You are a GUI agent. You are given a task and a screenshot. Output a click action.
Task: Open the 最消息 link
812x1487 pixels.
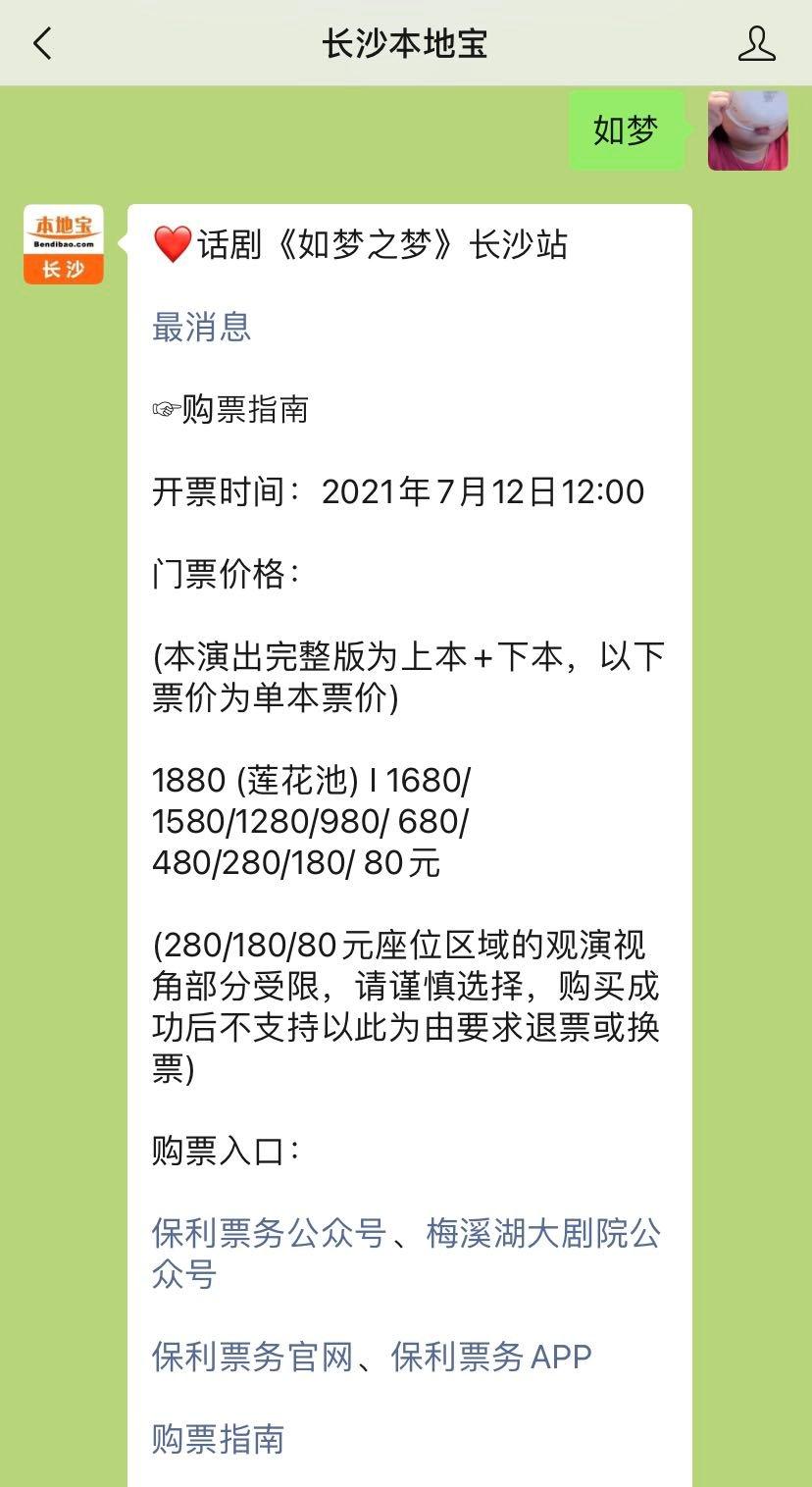tap(201, 327)
